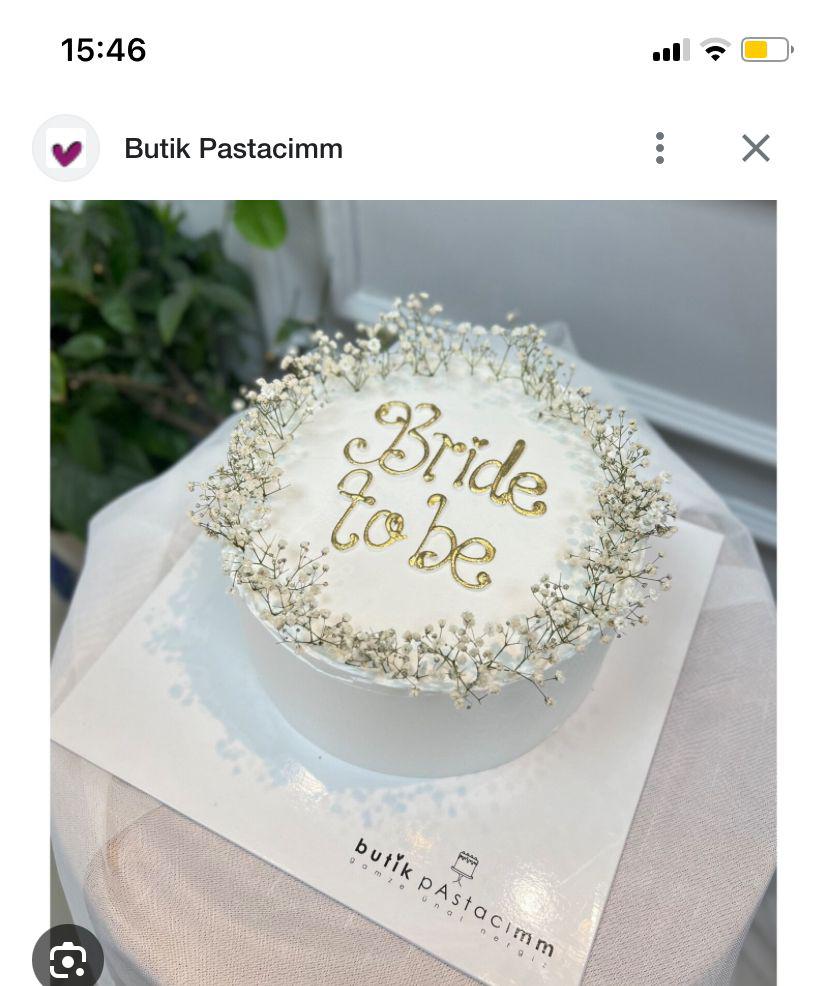828x986 pixels.
Task: Open Butik Pastacimm profile avatar
Action: (66, 149)
